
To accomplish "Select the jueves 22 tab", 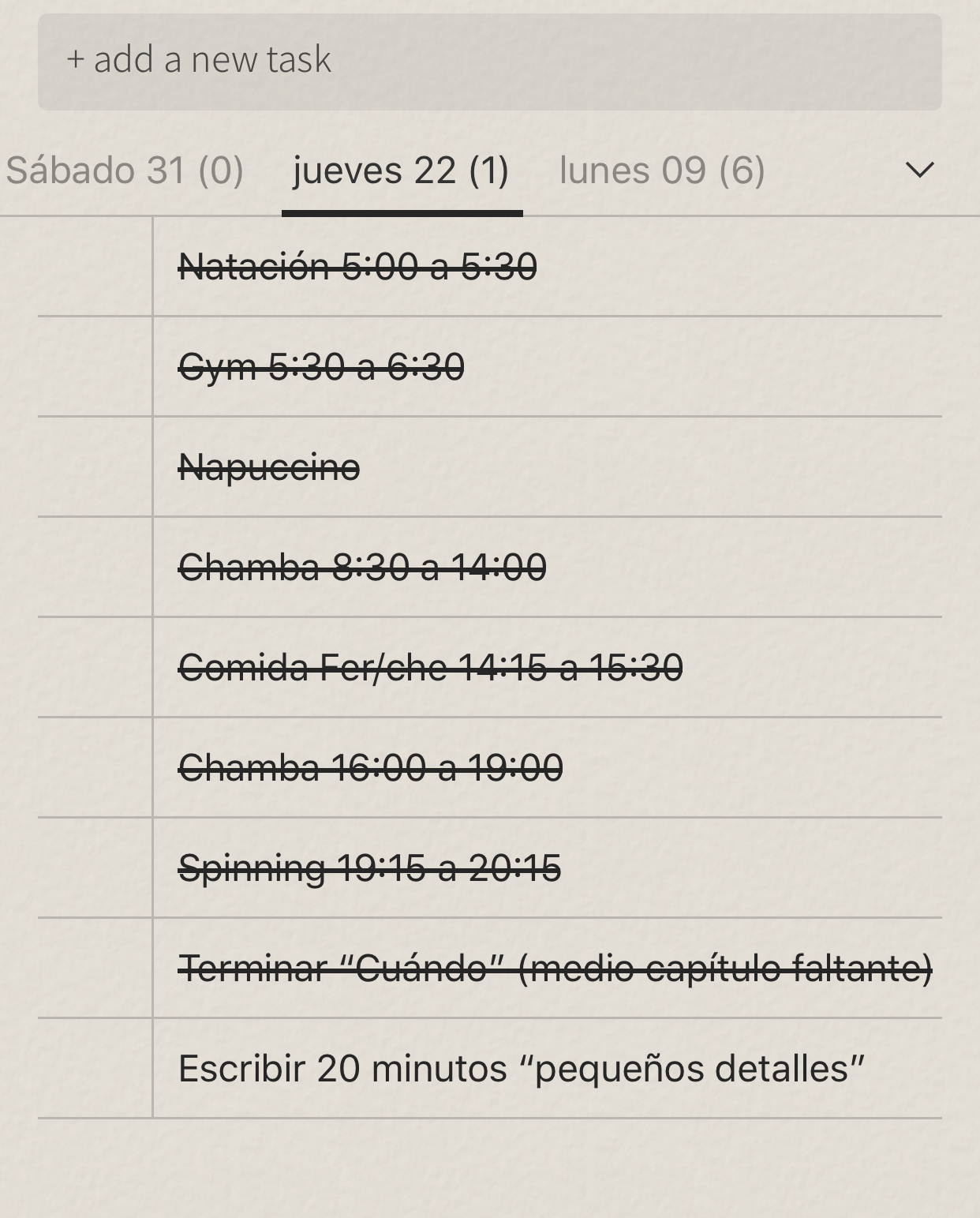I will click(x=401, y=171).
